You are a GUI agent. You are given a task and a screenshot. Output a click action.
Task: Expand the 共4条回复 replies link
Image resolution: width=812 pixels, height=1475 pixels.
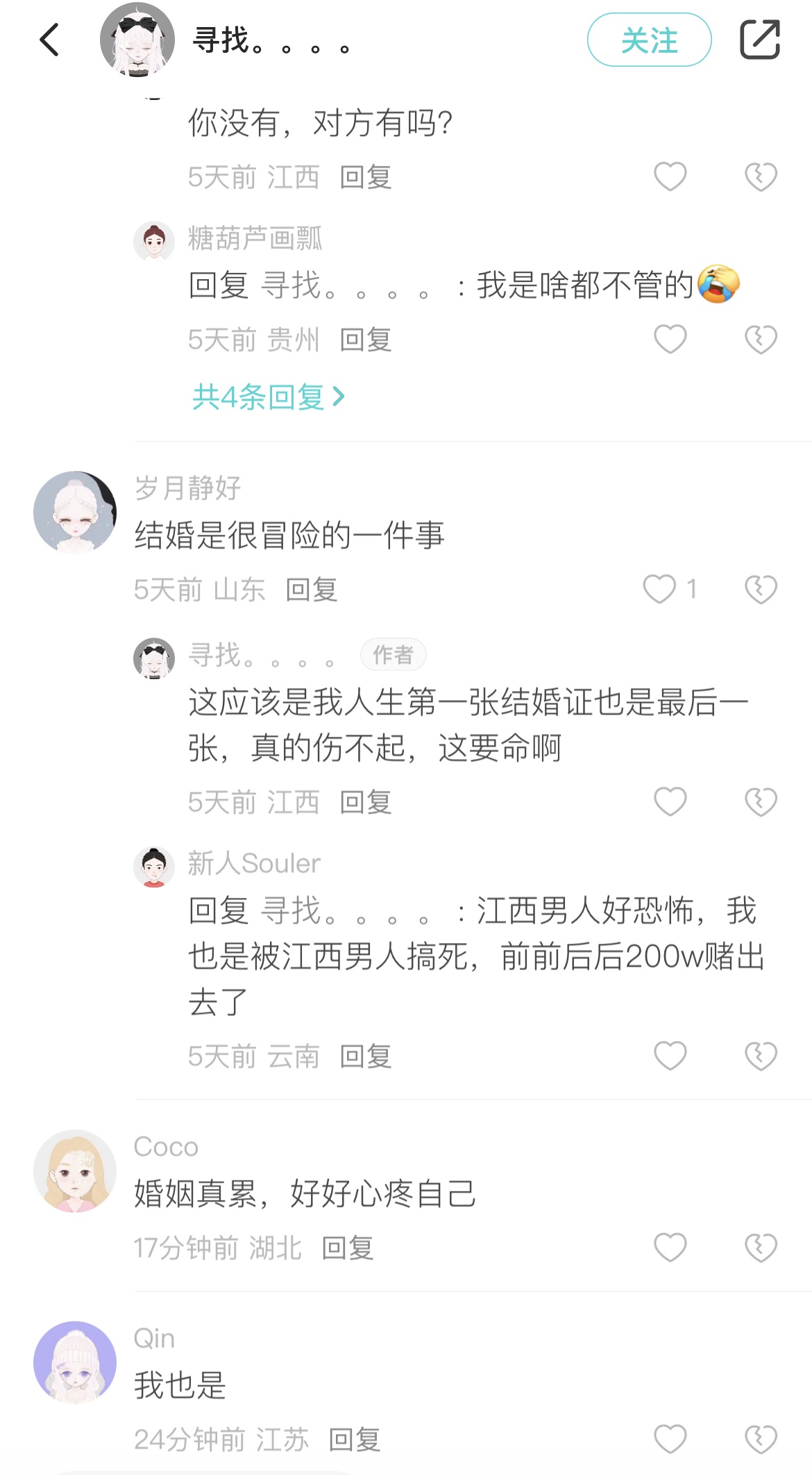point(268,397)
